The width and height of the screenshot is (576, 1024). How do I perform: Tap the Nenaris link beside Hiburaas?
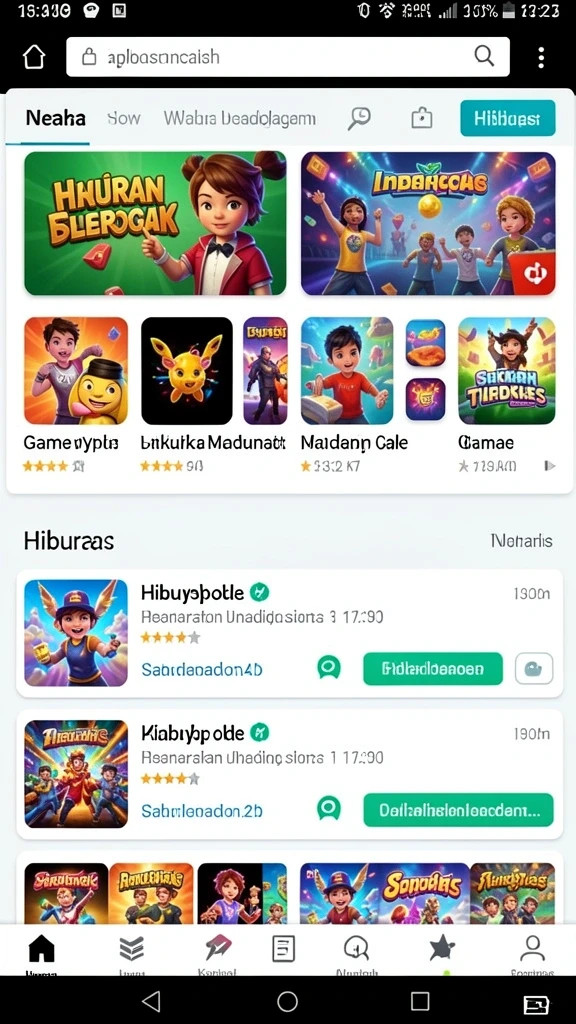point(521,541)
